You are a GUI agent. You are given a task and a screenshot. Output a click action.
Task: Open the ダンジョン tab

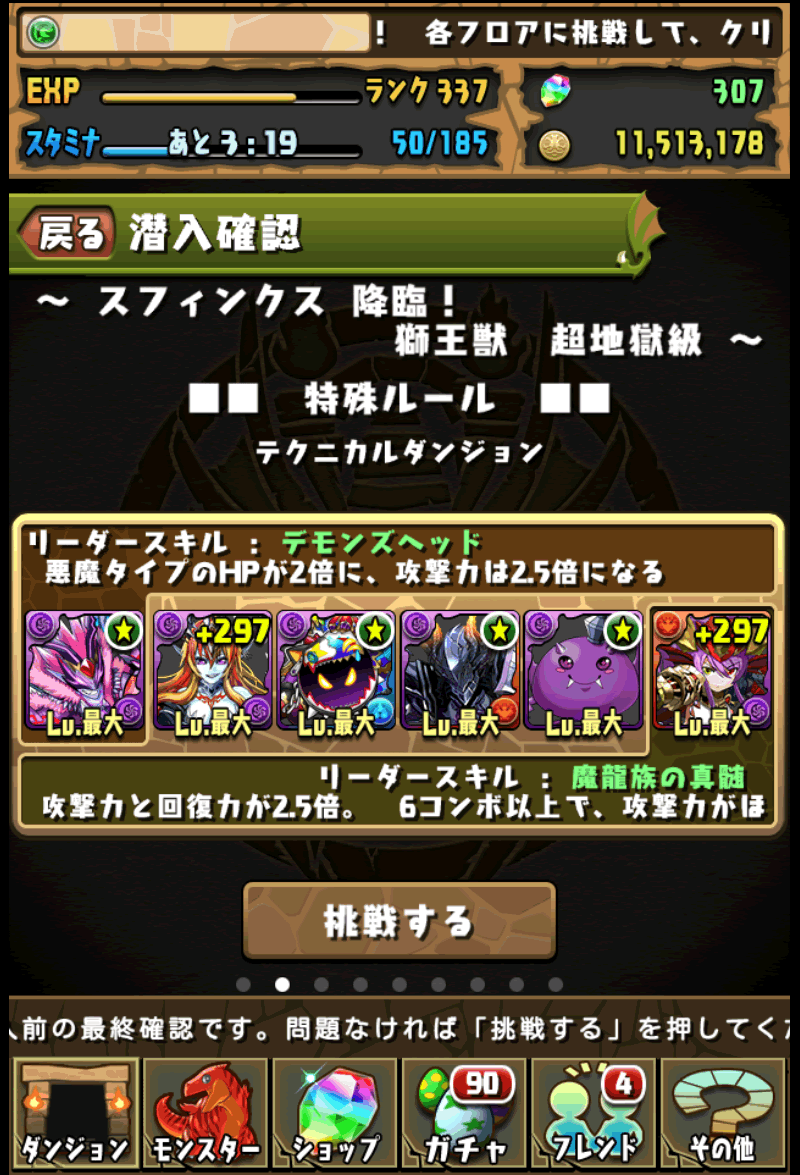tap(75, 1111)
